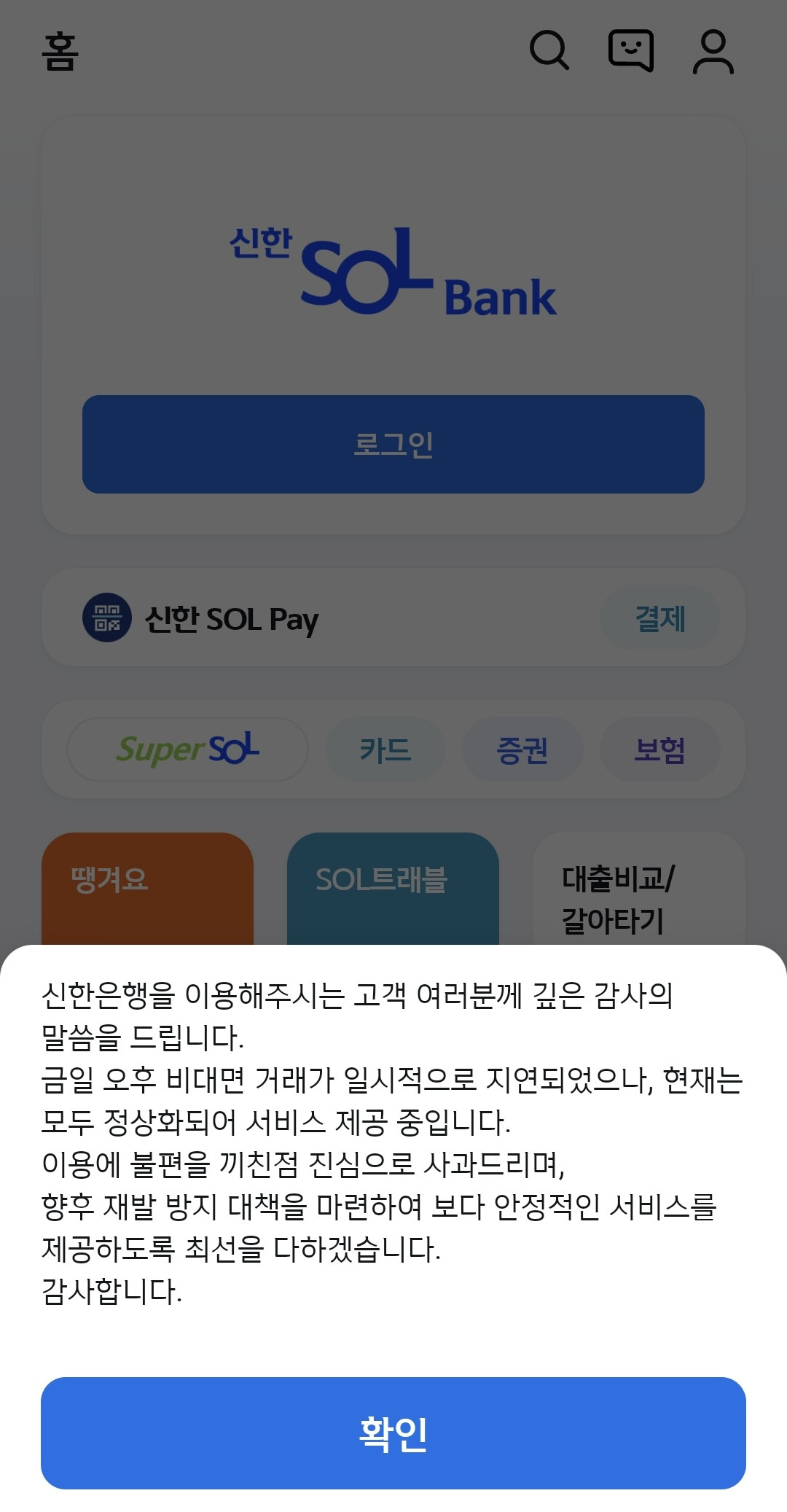Select the 카드 chip
787x1512 pixels.
385,749
